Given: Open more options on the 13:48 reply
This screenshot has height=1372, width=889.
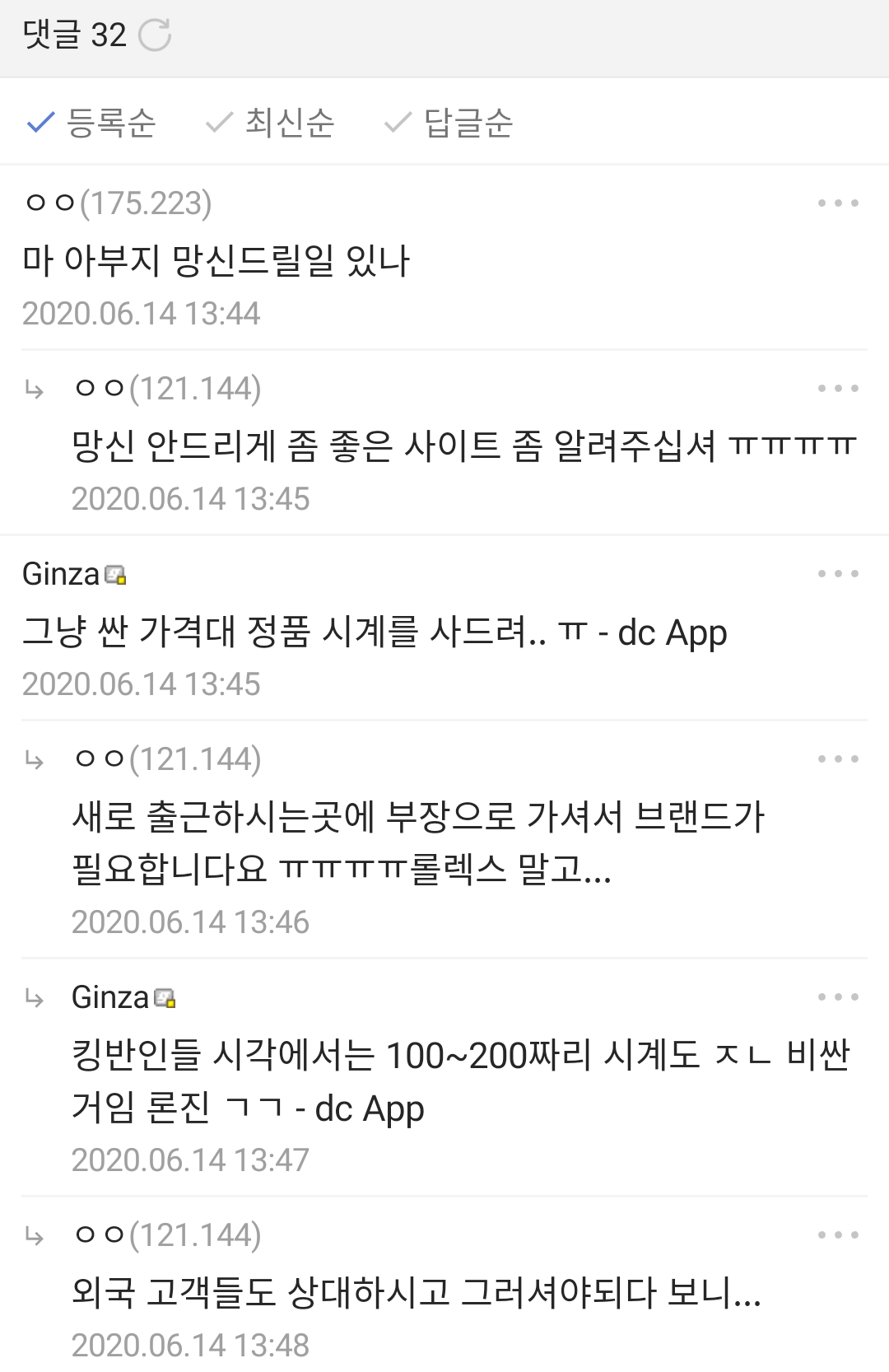Looking at the screenshot, I should [x=838, y=1235].
